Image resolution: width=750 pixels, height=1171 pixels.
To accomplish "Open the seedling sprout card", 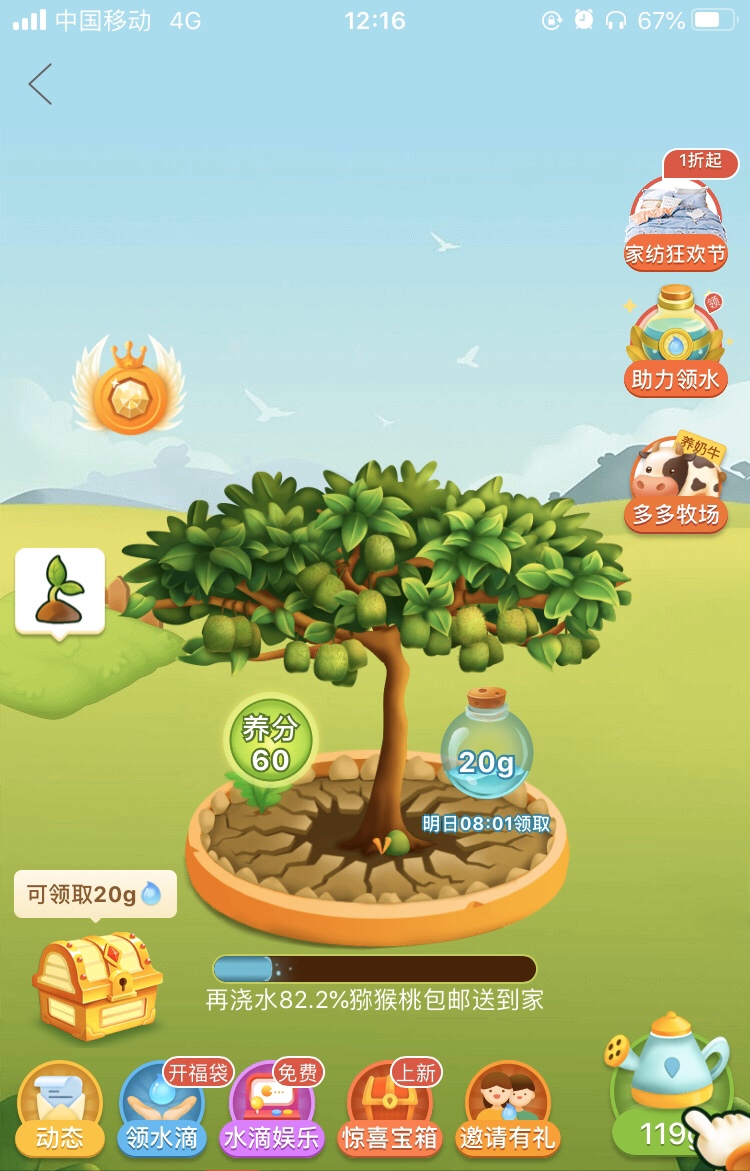I will coord(60,591).
